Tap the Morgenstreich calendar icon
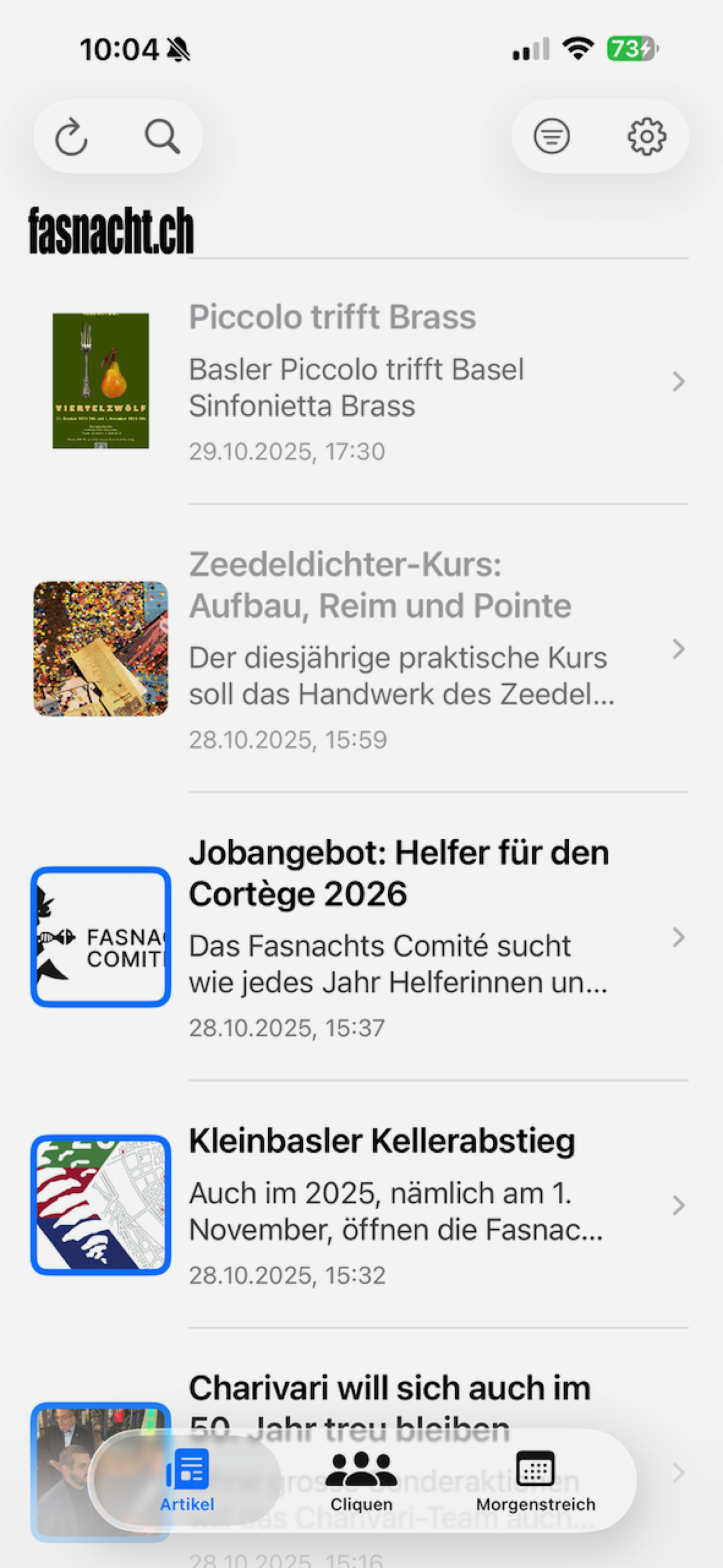This screenshot has height=1568, width=723. (x=536, y=1467)
